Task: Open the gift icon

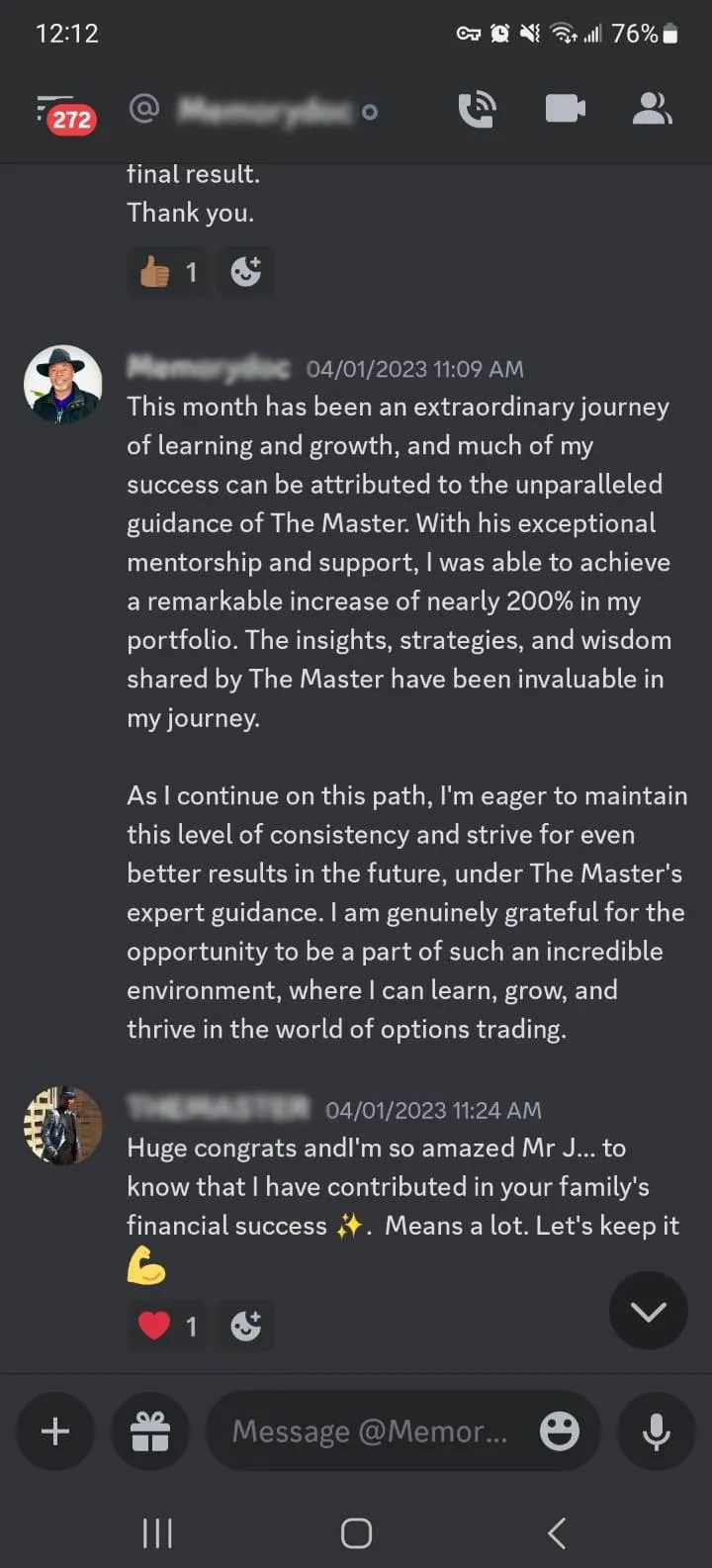Action: click(150, 1430)
